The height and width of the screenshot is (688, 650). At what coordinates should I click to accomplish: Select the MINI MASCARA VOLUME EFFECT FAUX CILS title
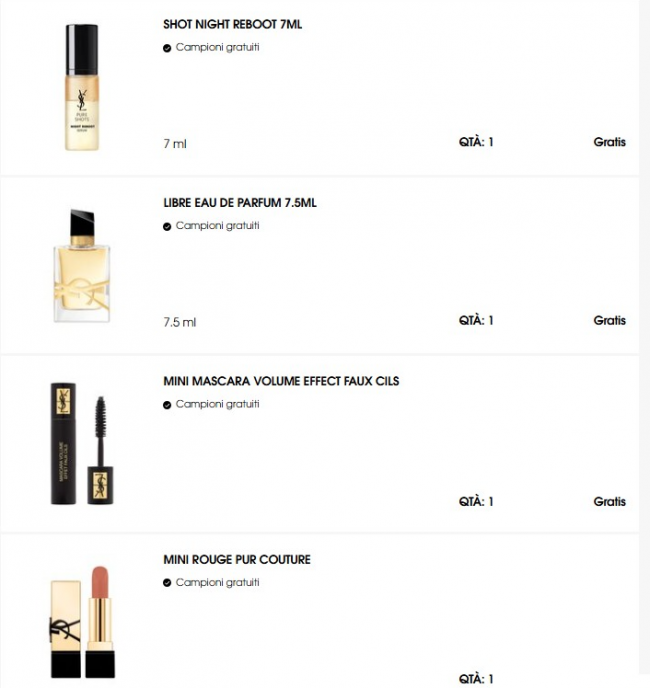[x=281, y=381]
